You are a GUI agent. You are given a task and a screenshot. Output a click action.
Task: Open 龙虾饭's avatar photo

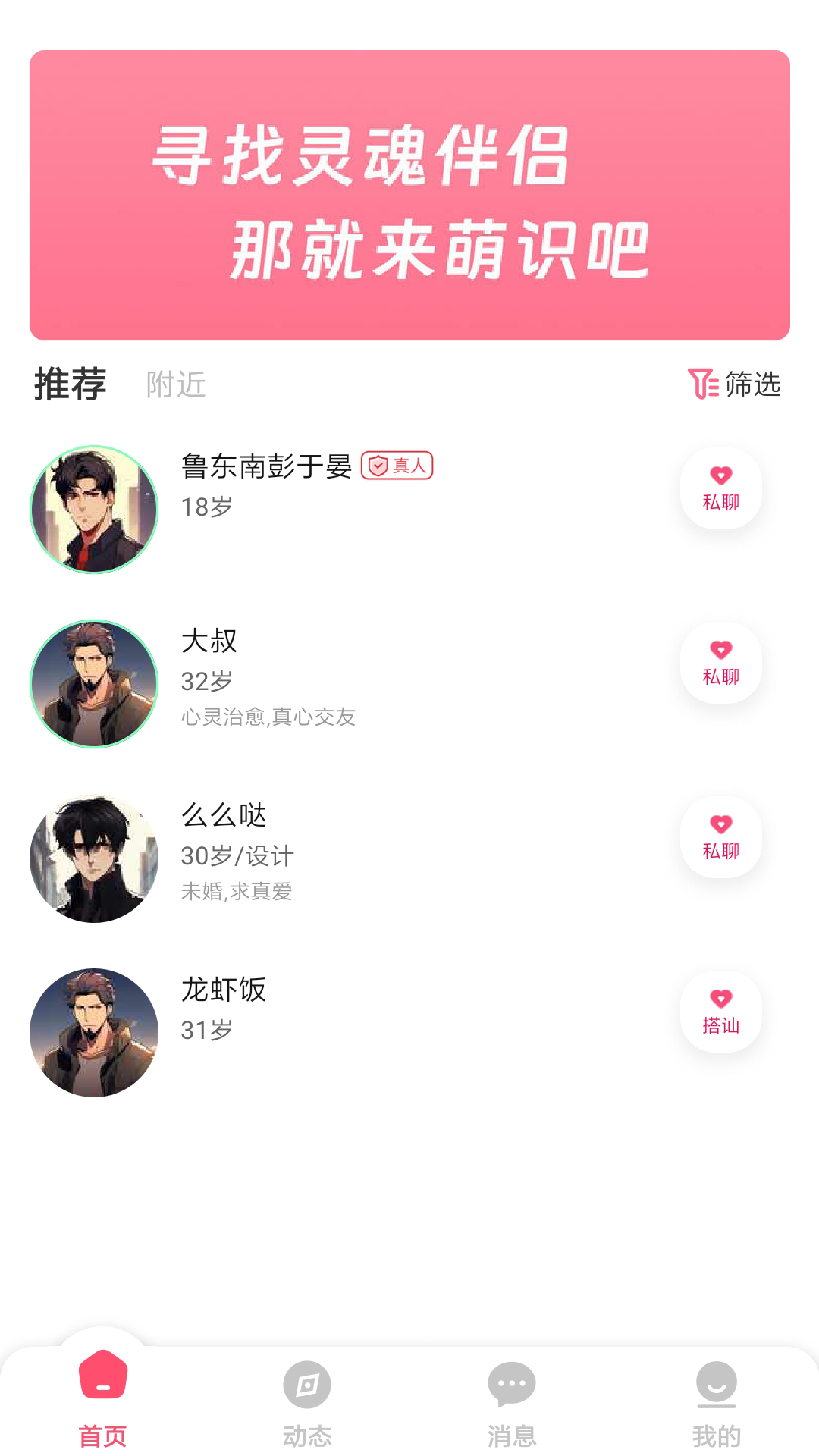pyautogui.click(x=93, y=1032)
